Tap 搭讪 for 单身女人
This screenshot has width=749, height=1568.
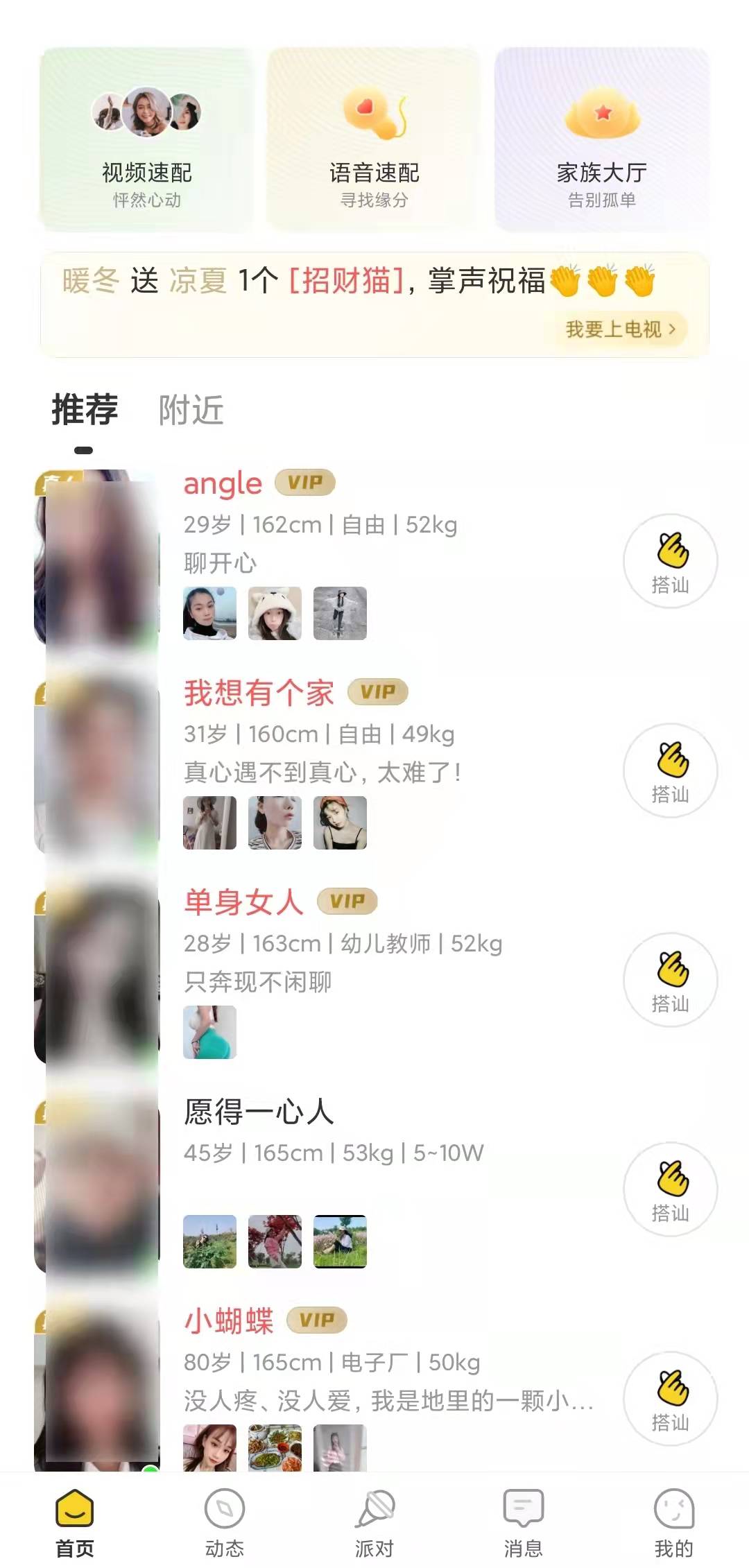click(x=670, y=980)
